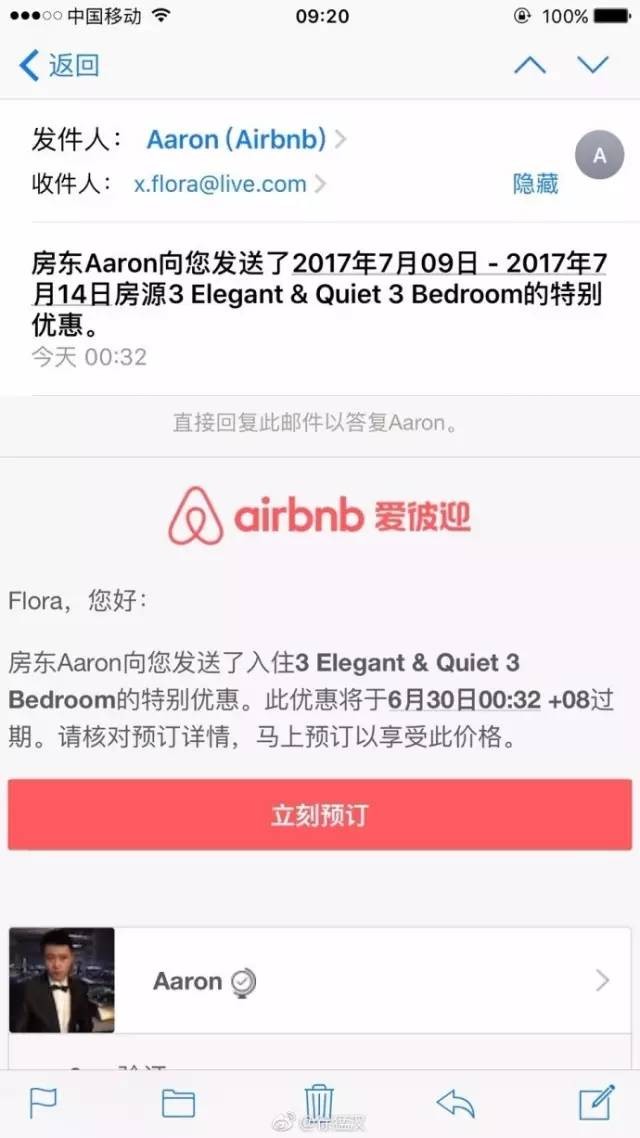Move email to a folder
This screenshot has width=640, height=1138.
coord(178,1103)
